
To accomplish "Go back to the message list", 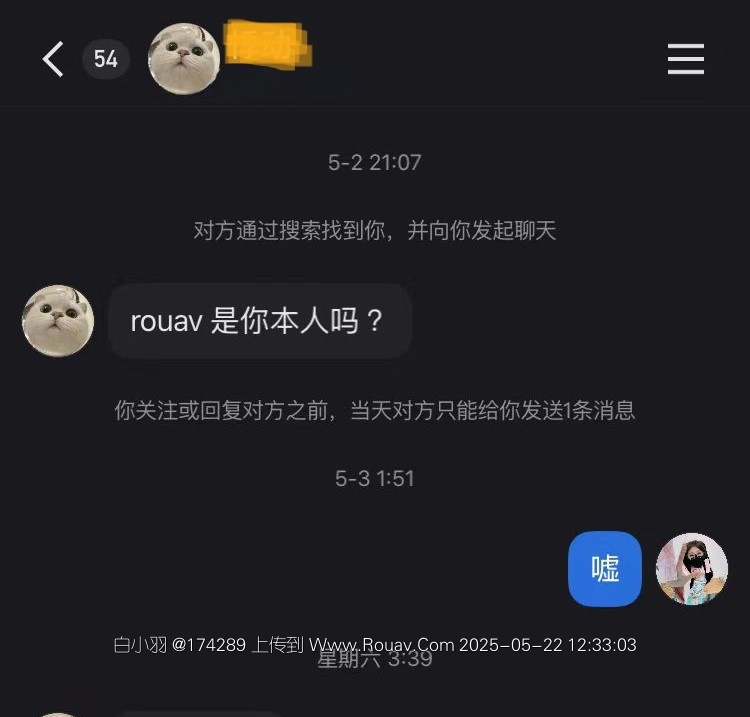I will coord(54,59).
